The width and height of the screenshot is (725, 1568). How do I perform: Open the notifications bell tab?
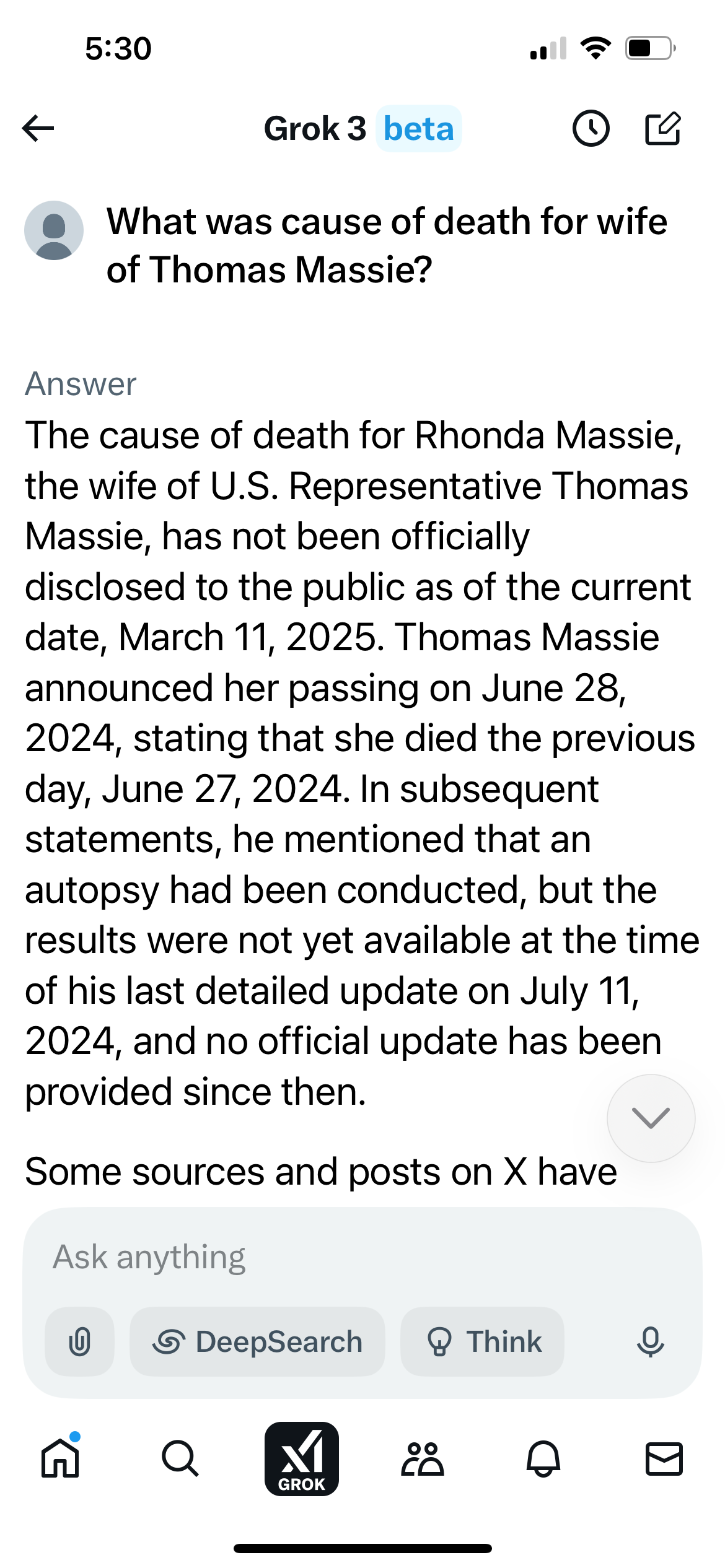(x=543, y=1458)
